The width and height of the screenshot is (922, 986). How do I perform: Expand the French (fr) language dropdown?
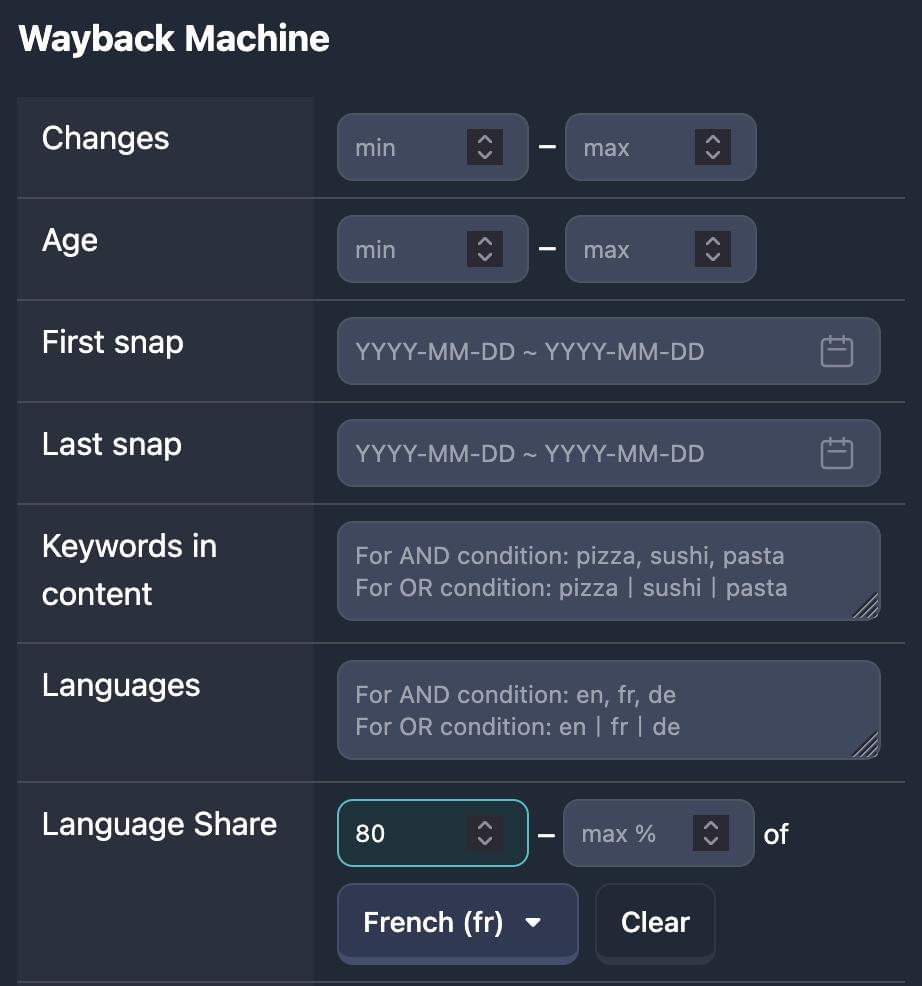click(457, 922)
